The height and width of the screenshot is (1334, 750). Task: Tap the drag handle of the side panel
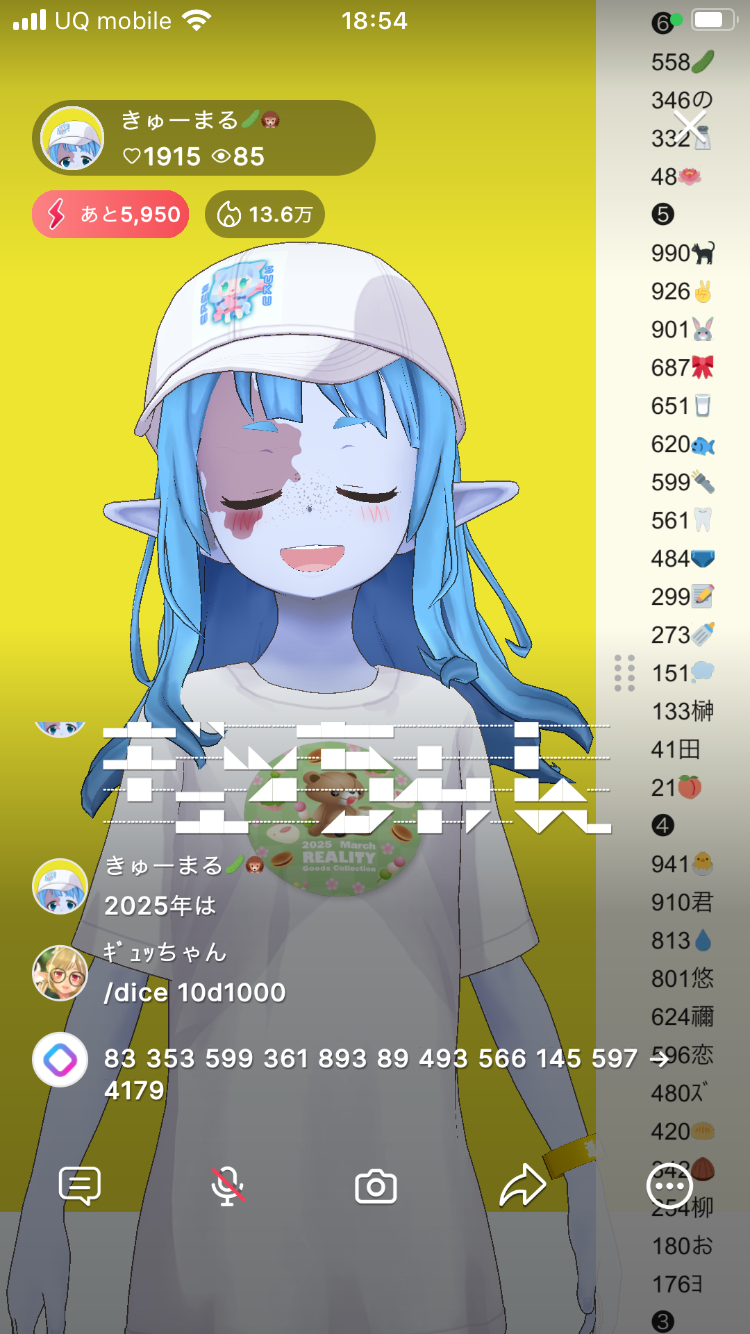(625, 673)
